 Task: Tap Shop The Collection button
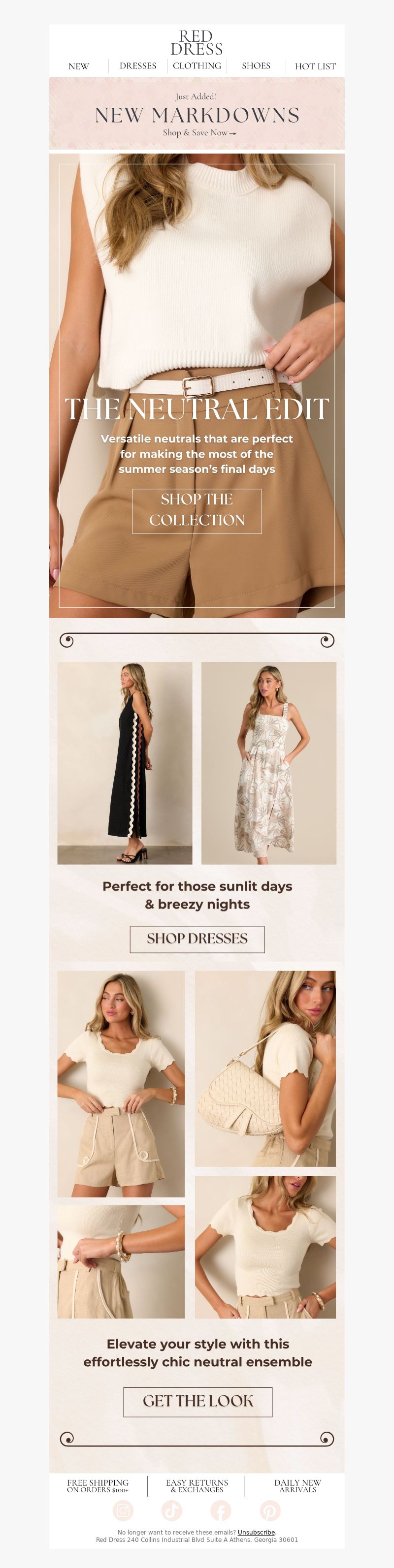(197, 511)
